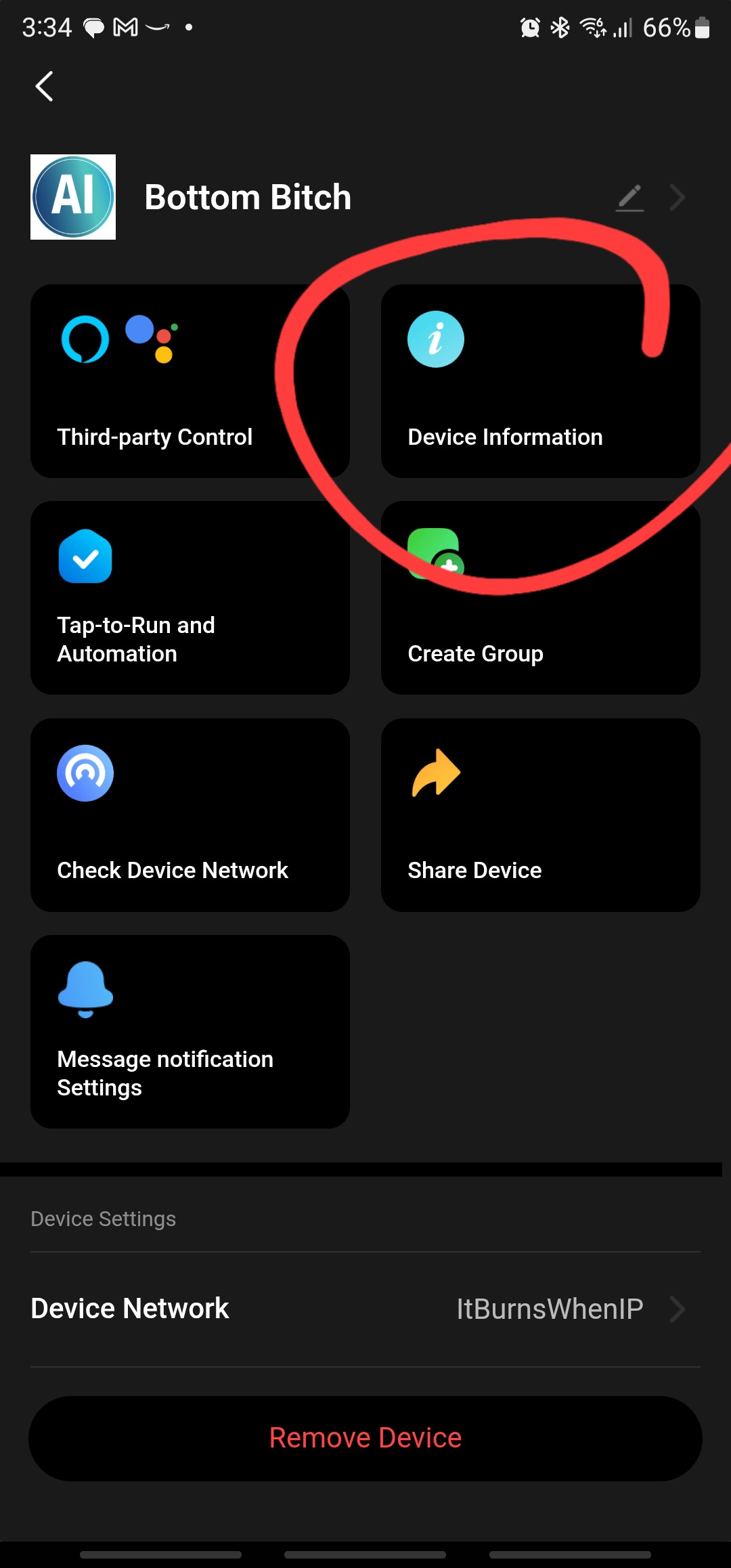731x1568 pixels.
Task: Open Third-party Control card
Action: pos(190,381)
